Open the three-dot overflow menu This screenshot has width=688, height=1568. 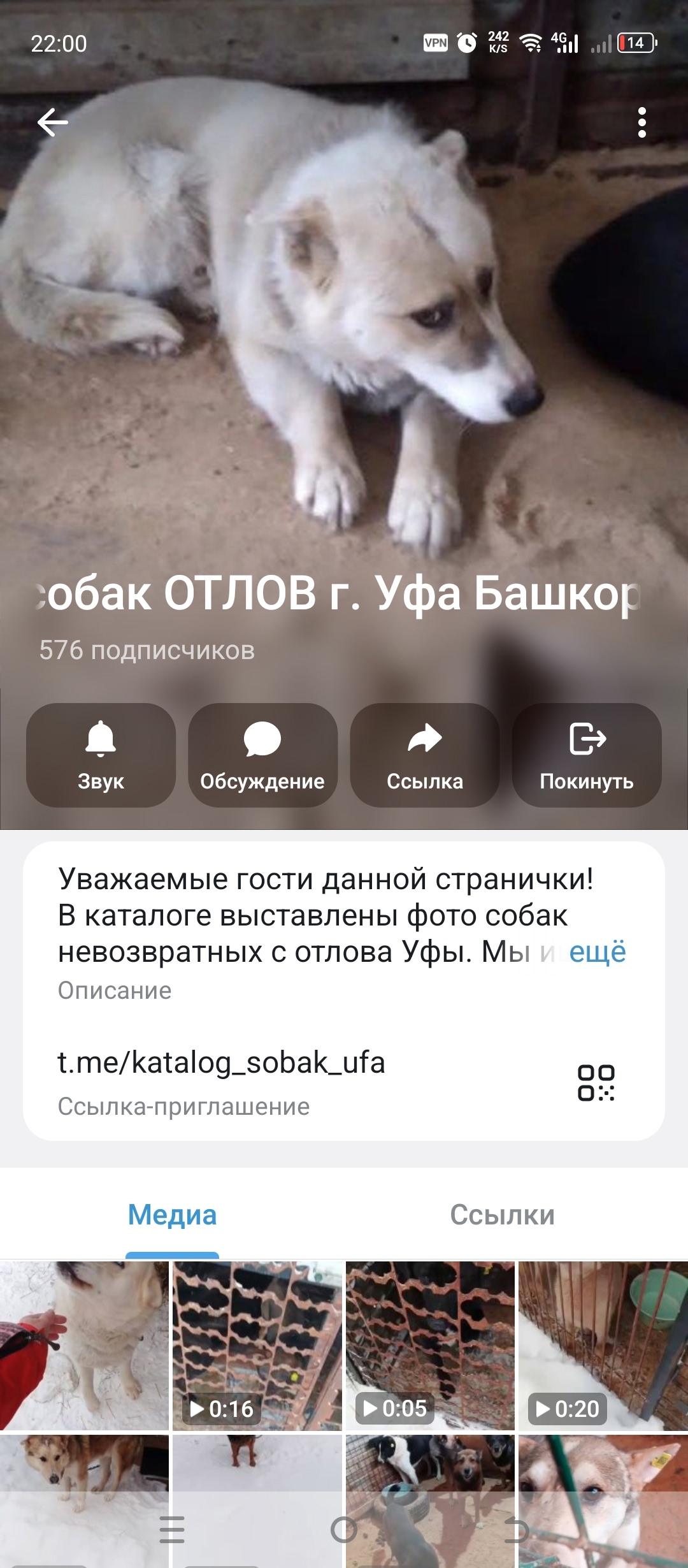tap(641, 122)
